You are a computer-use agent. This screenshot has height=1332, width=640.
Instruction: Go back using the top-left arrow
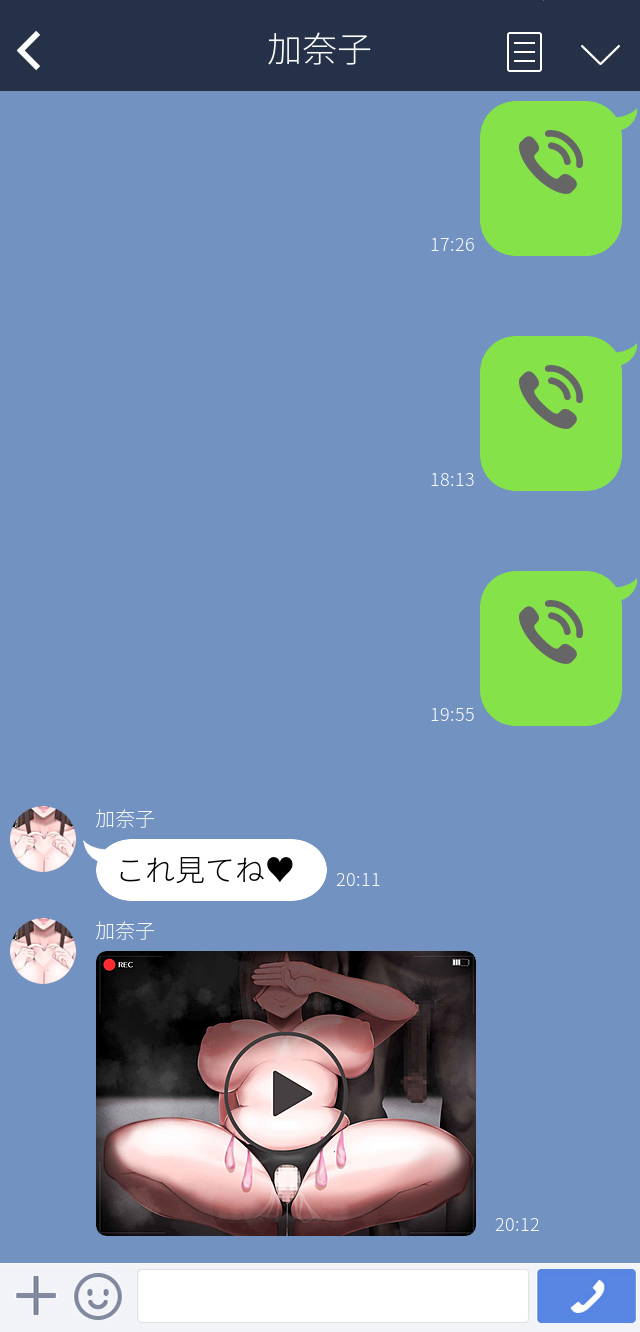tap(30, 51)
